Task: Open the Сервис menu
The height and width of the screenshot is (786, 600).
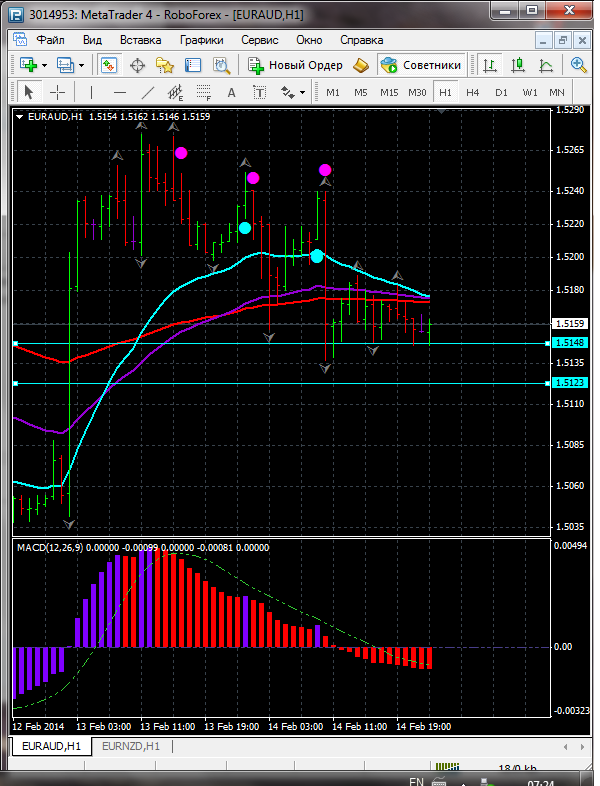Action: click(x=260, y=40)
